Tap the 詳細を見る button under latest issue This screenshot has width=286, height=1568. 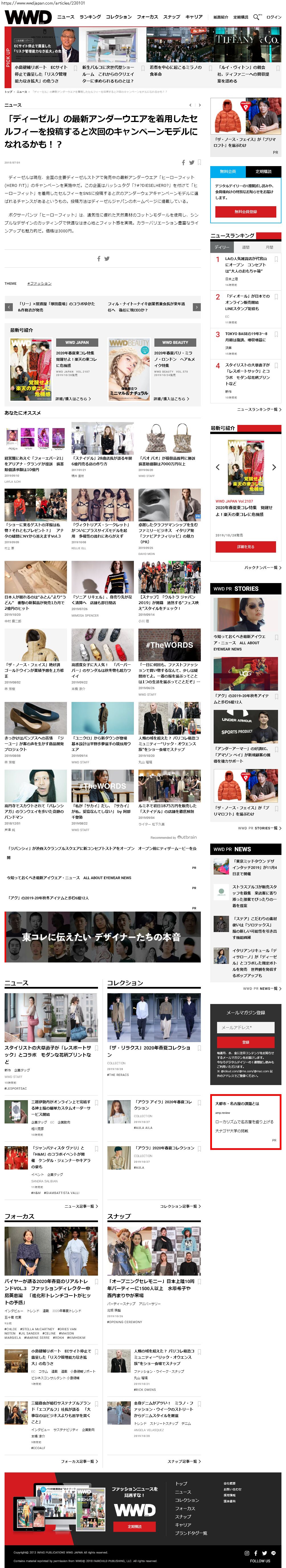[x=246, y=547]
